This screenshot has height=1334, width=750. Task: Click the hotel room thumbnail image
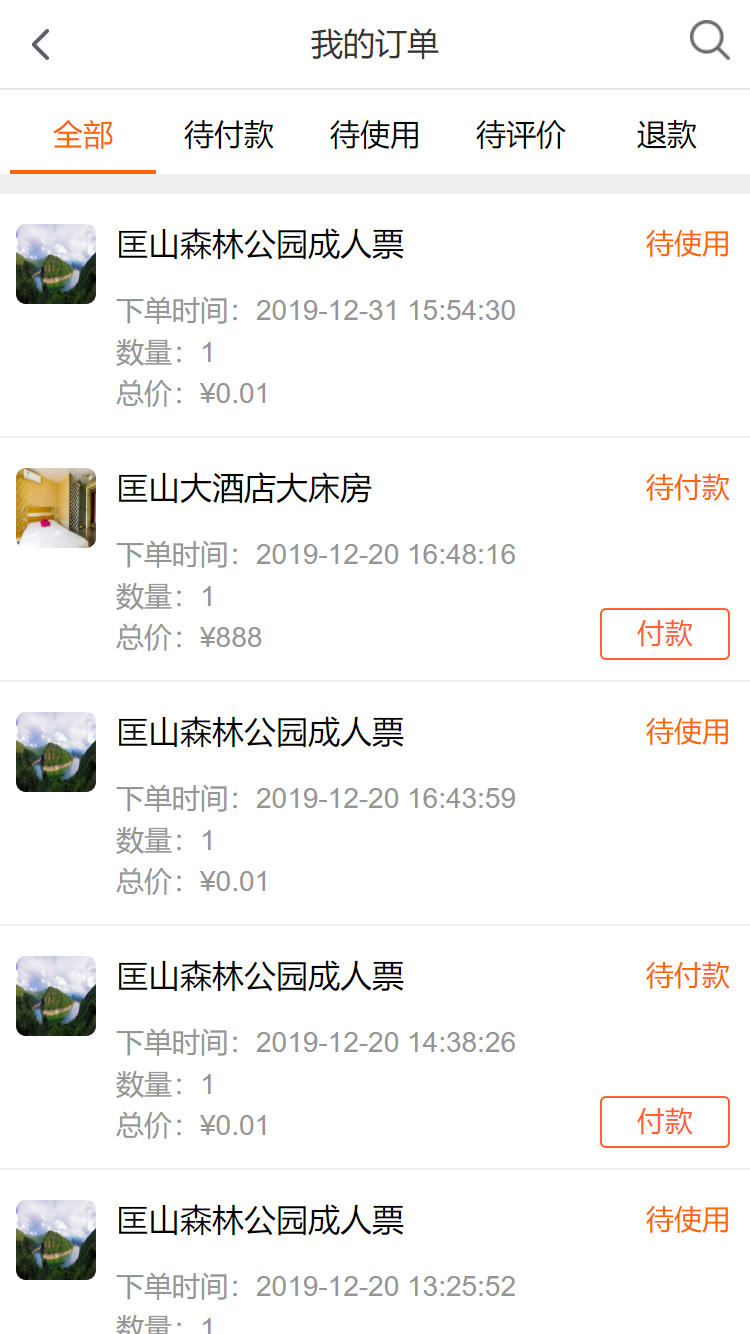[x=55, y=508]
